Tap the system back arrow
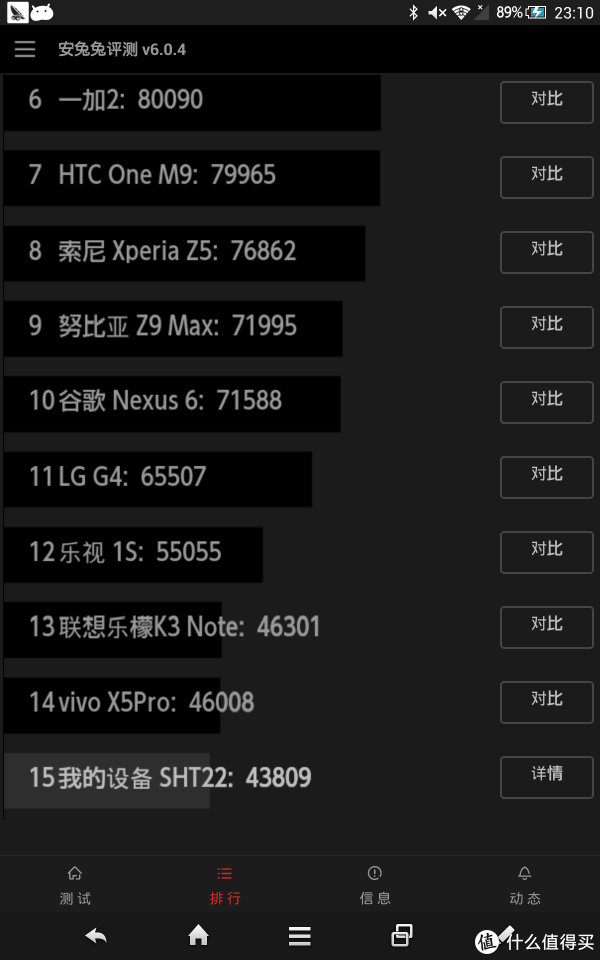600x960 pixels. [x=96, y=936]
